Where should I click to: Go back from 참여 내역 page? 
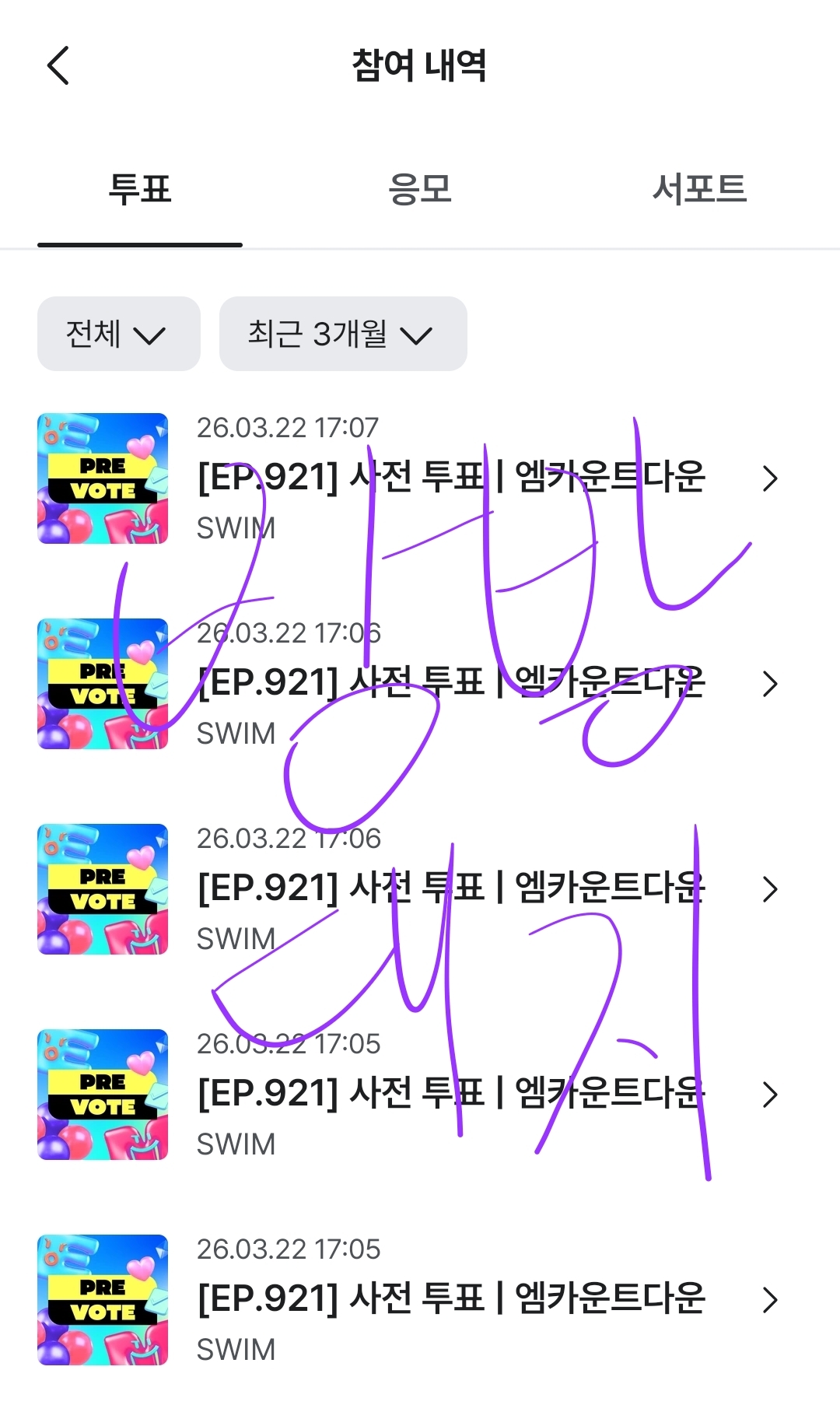click(x=59, y=65)
